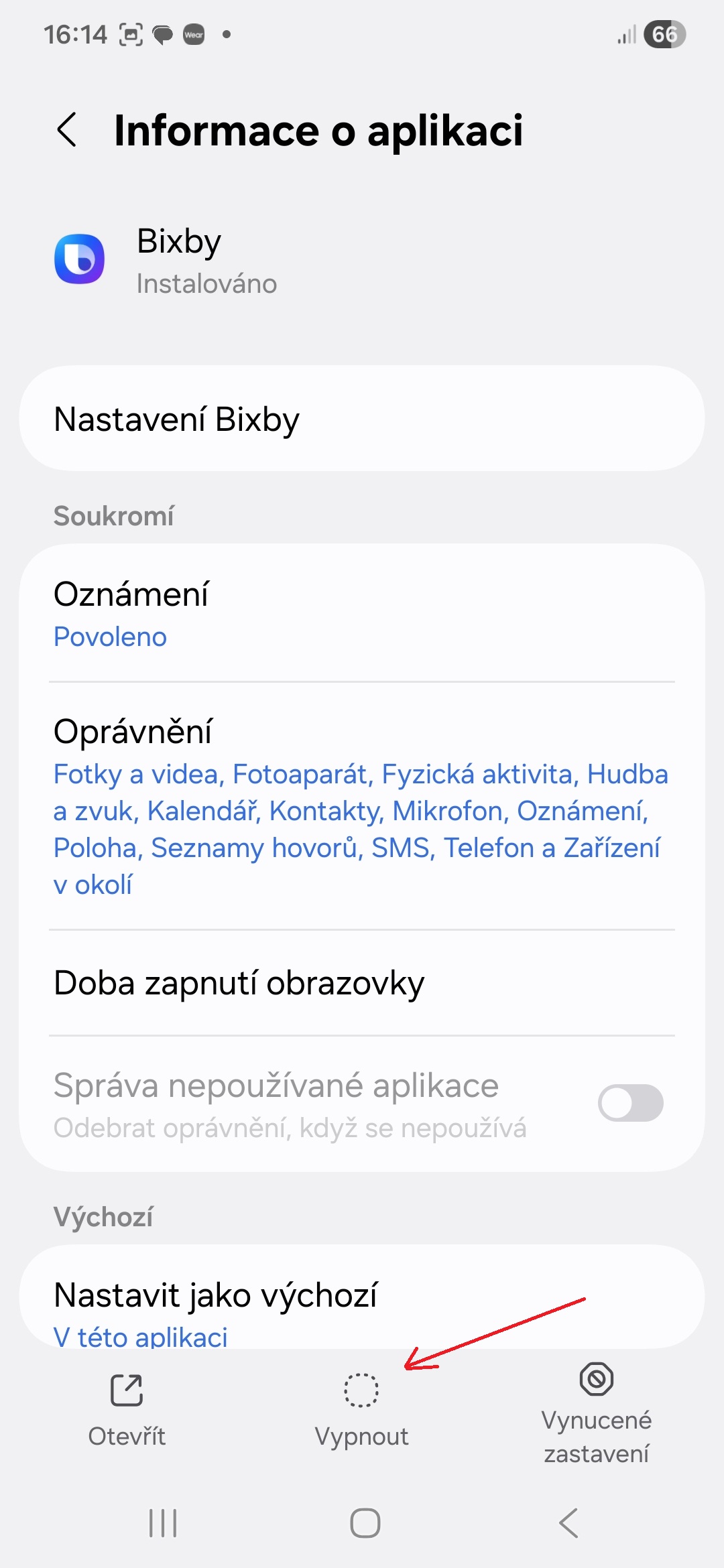
Task: Tap Otevřít to launch Bixby
Action: click(x=127, y=1409)
